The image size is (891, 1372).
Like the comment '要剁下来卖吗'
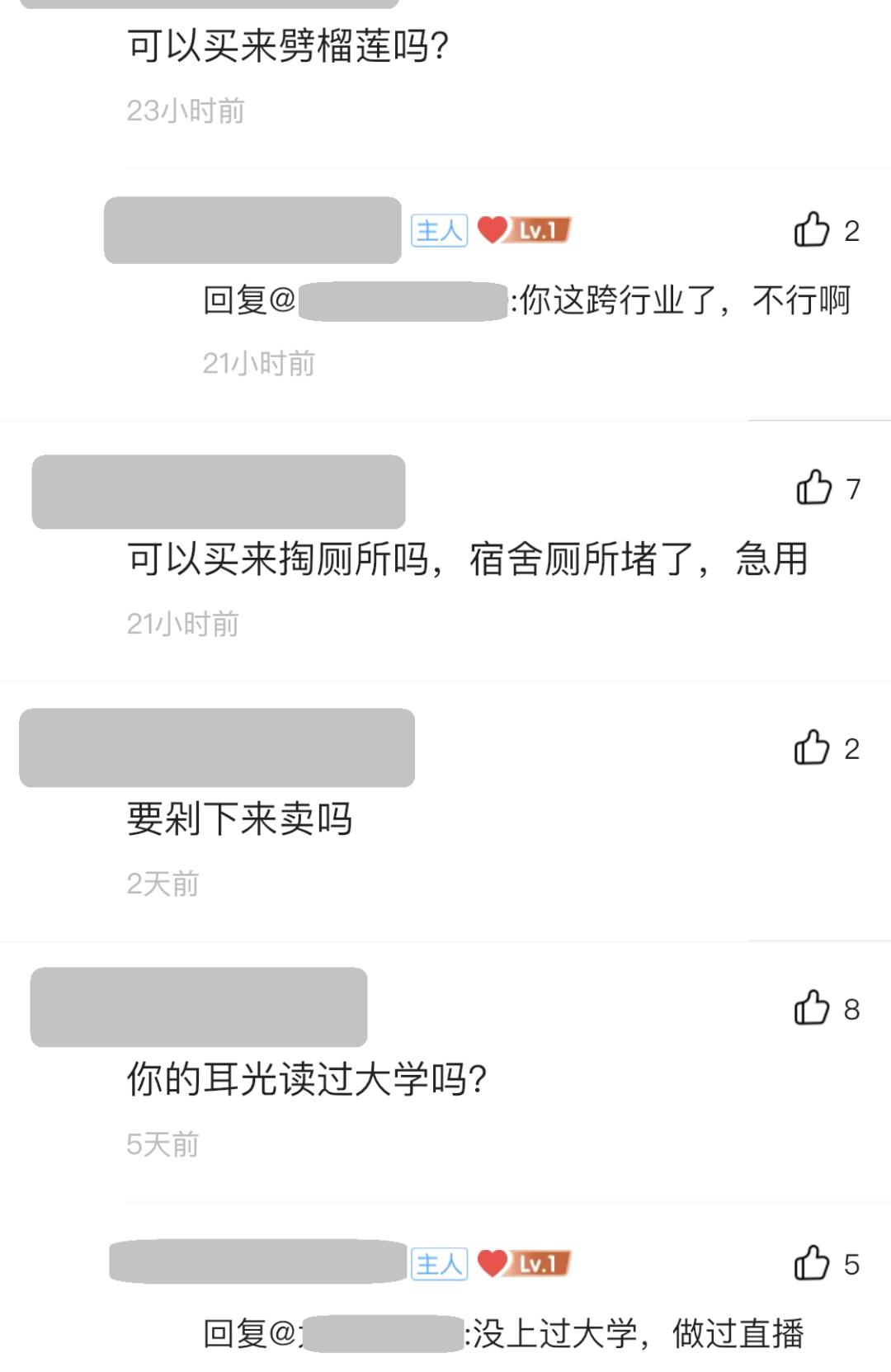click(812, 747)
